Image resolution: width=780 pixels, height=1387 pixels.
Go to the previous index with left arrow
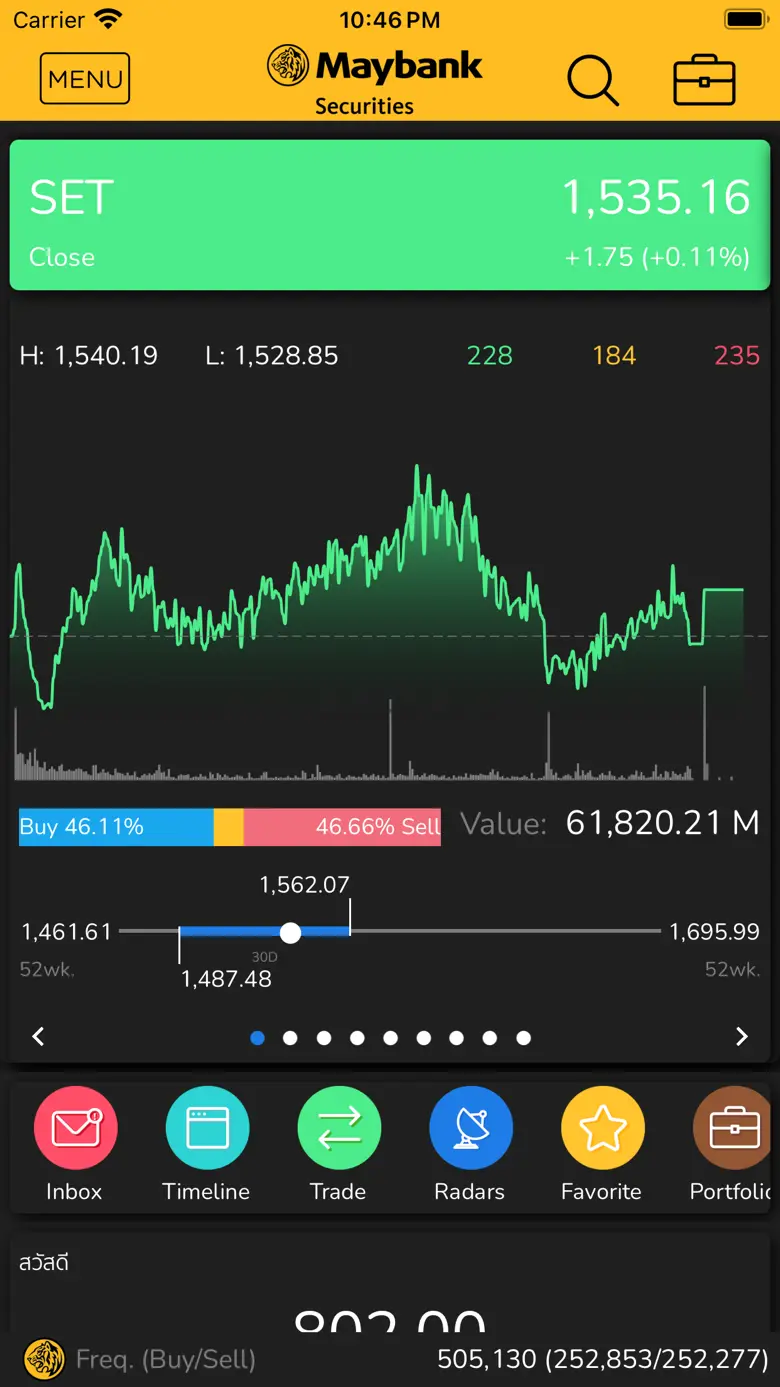coord(38,1037)
